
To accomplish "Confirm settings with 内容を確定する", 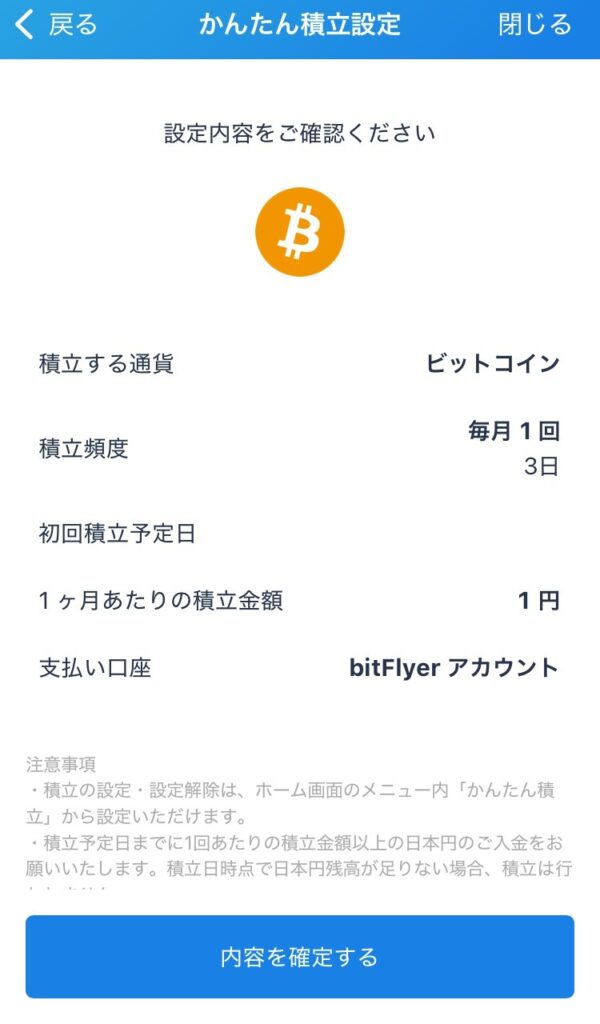I will tap(300, 957).
